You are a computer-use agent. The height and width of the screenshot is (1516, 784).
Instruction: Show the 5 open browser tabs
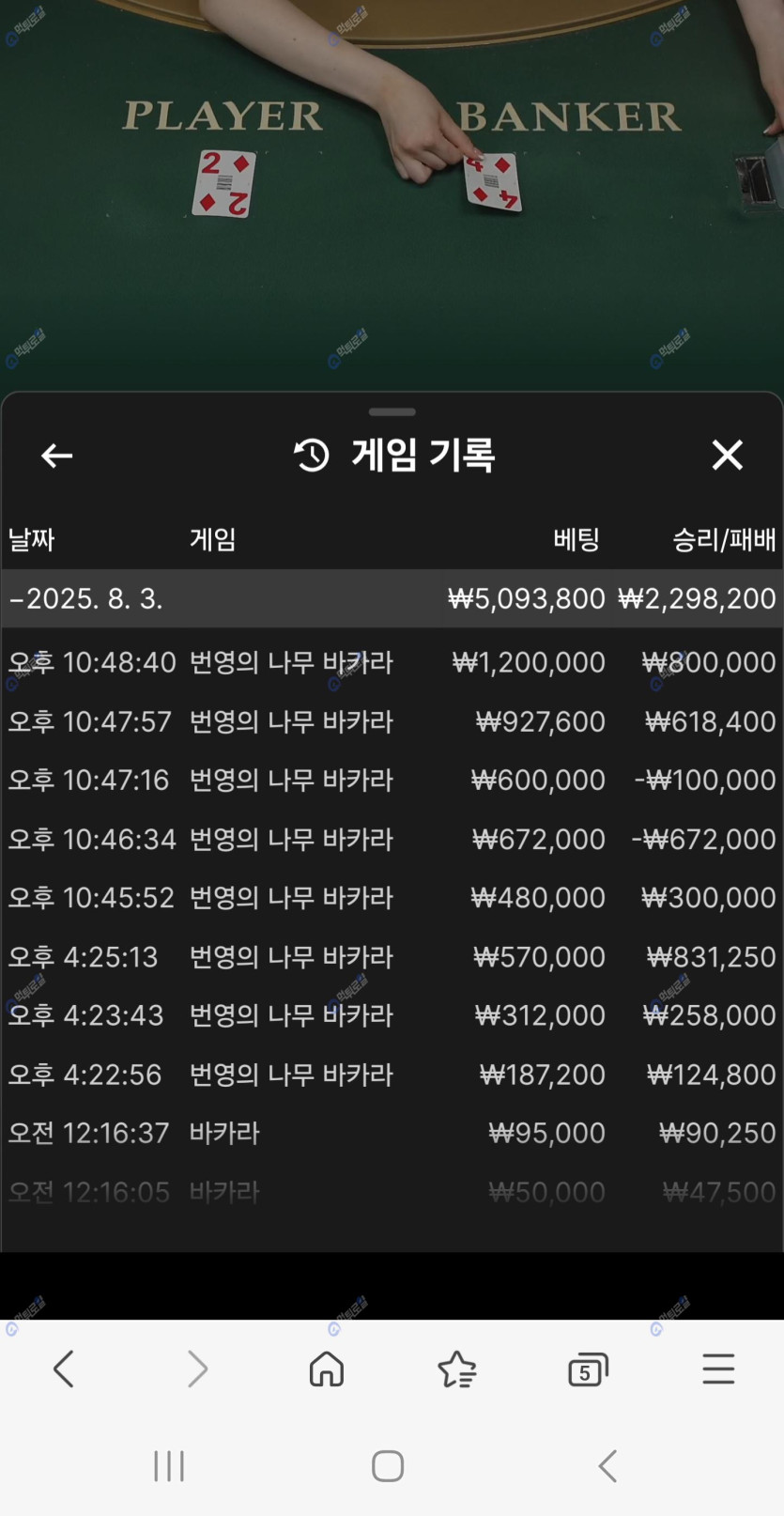coord(588,1371)
